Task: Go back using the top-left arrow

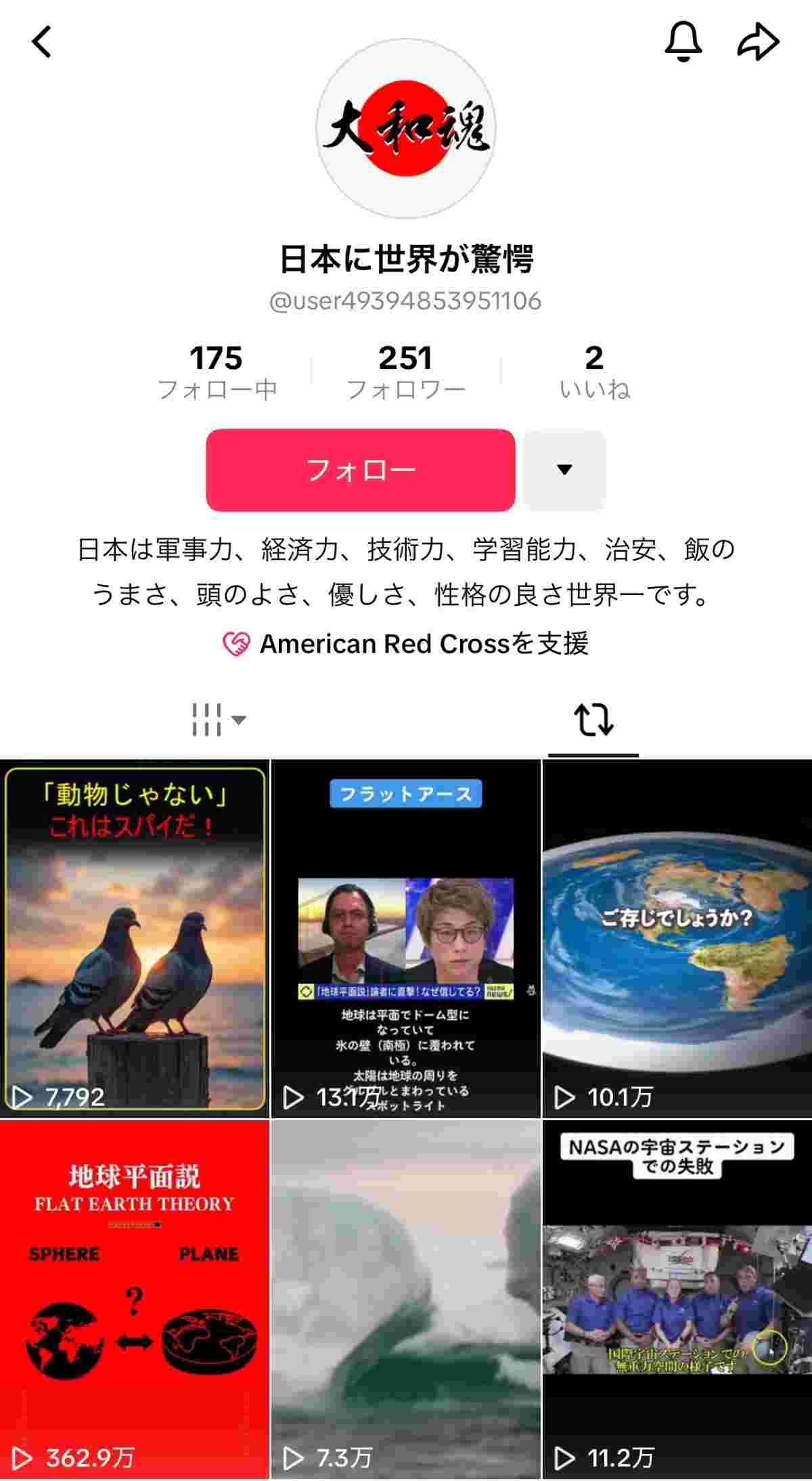Action: pyautogui.click(x=42, y=42)
